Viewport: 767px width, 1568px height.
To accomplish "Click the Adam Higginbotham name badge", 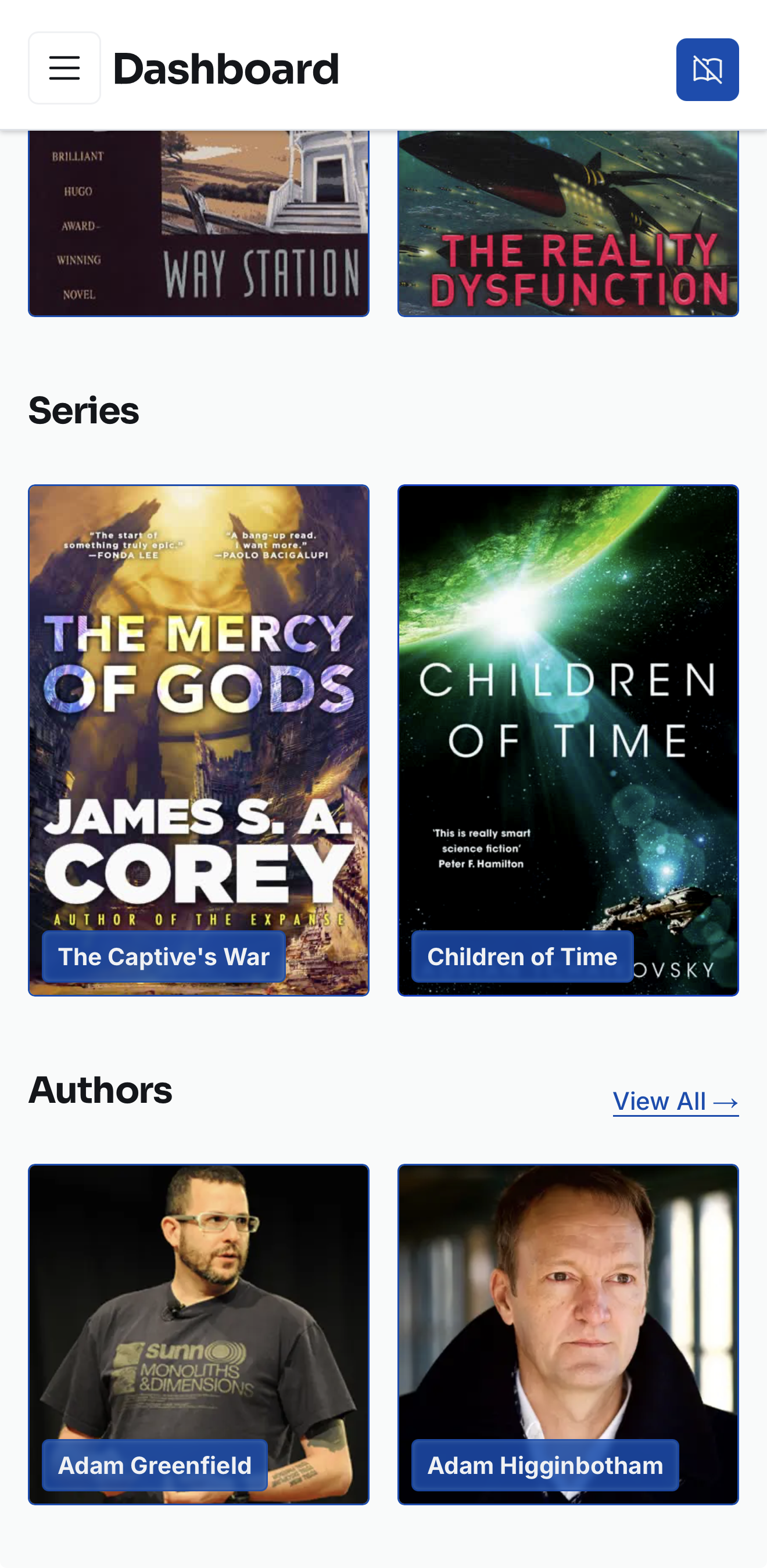I will click(x=545, y=1465).
